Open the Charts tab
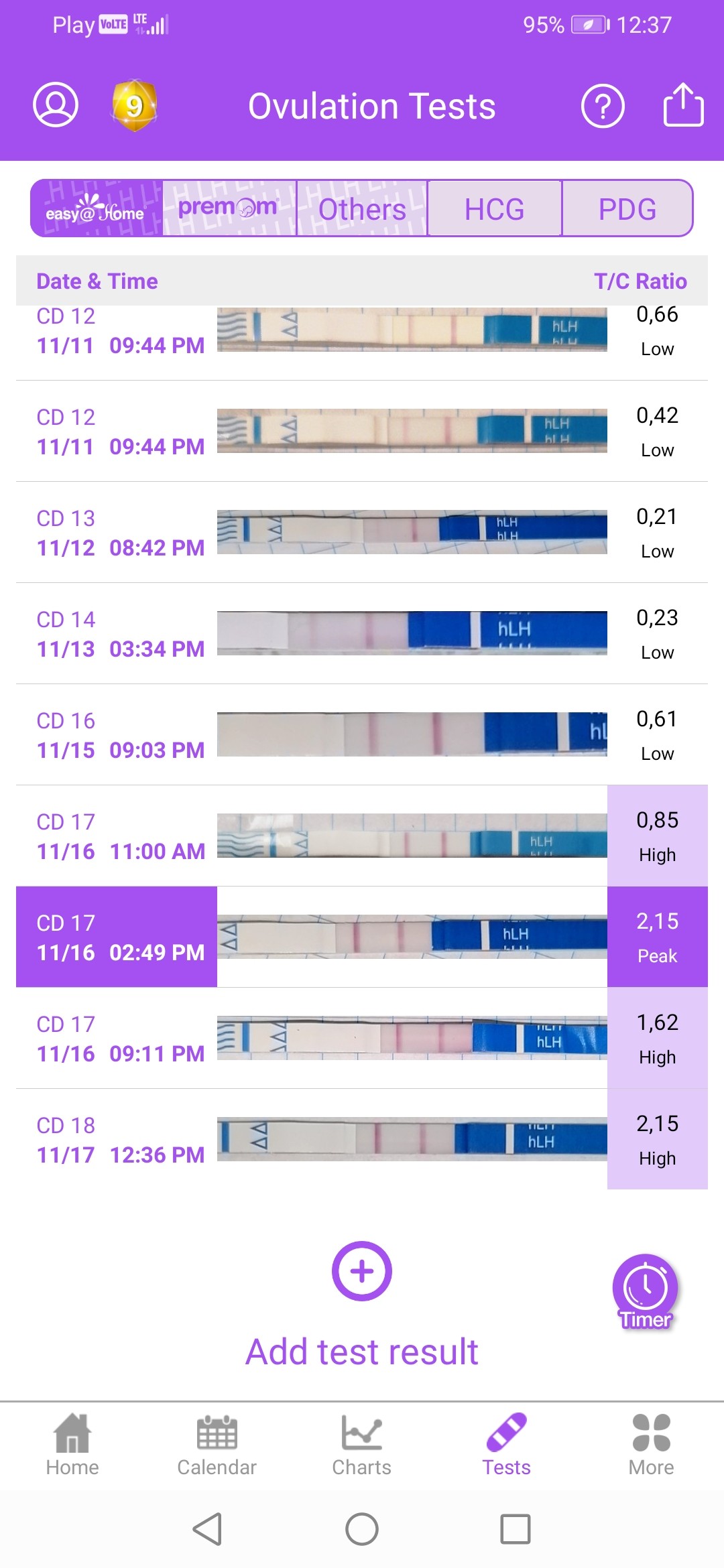 (362, 1446)
